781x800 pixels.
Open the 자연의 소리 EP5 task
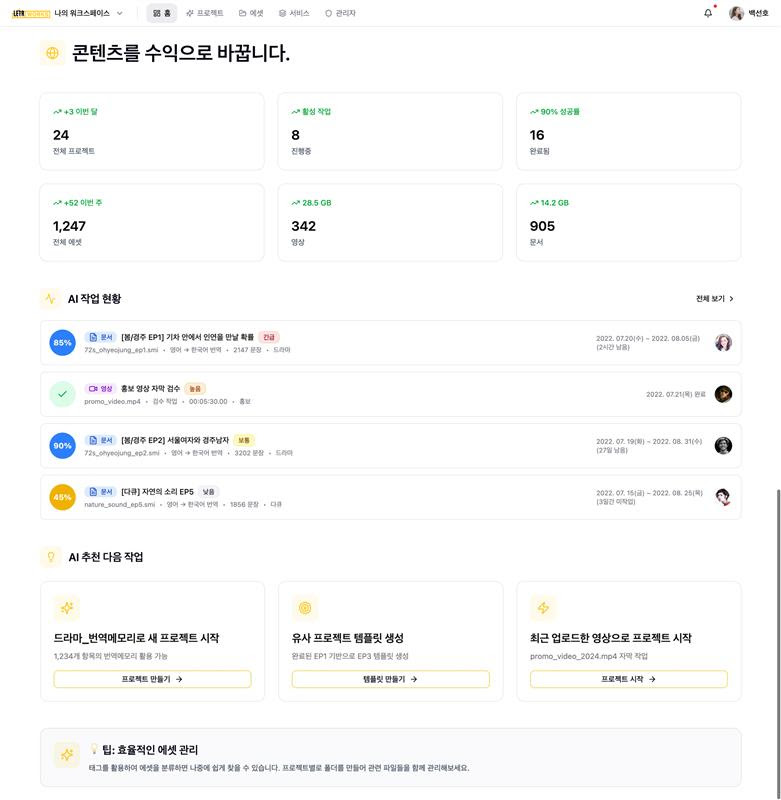click(x=157, y=492)
